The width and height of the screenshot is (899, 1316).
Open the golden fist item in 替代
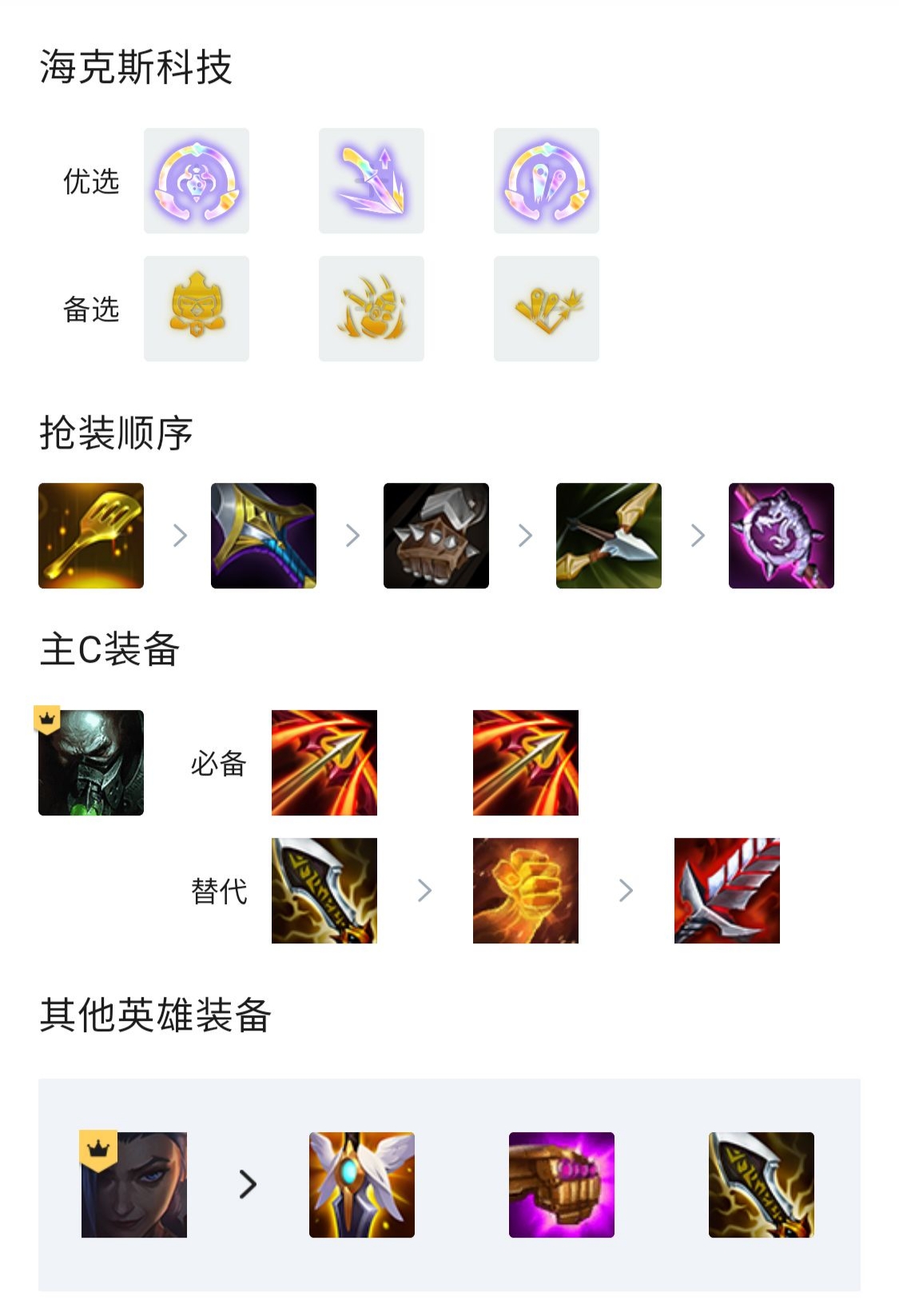point(526,891)
